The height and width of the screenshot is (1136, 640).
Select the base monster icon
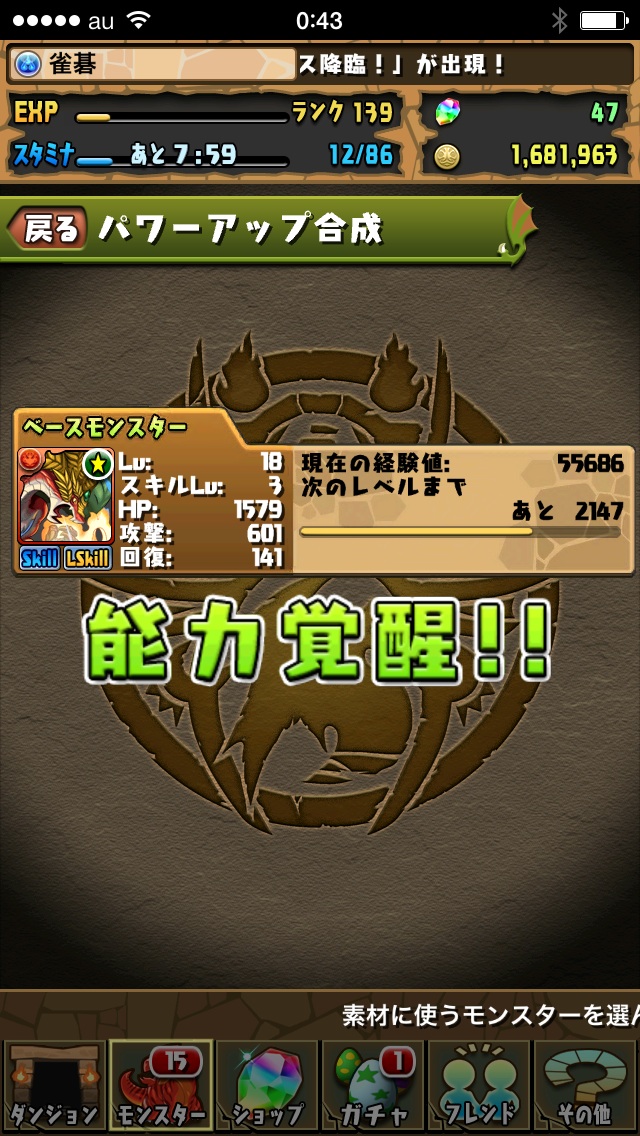[x=66, y=496]
